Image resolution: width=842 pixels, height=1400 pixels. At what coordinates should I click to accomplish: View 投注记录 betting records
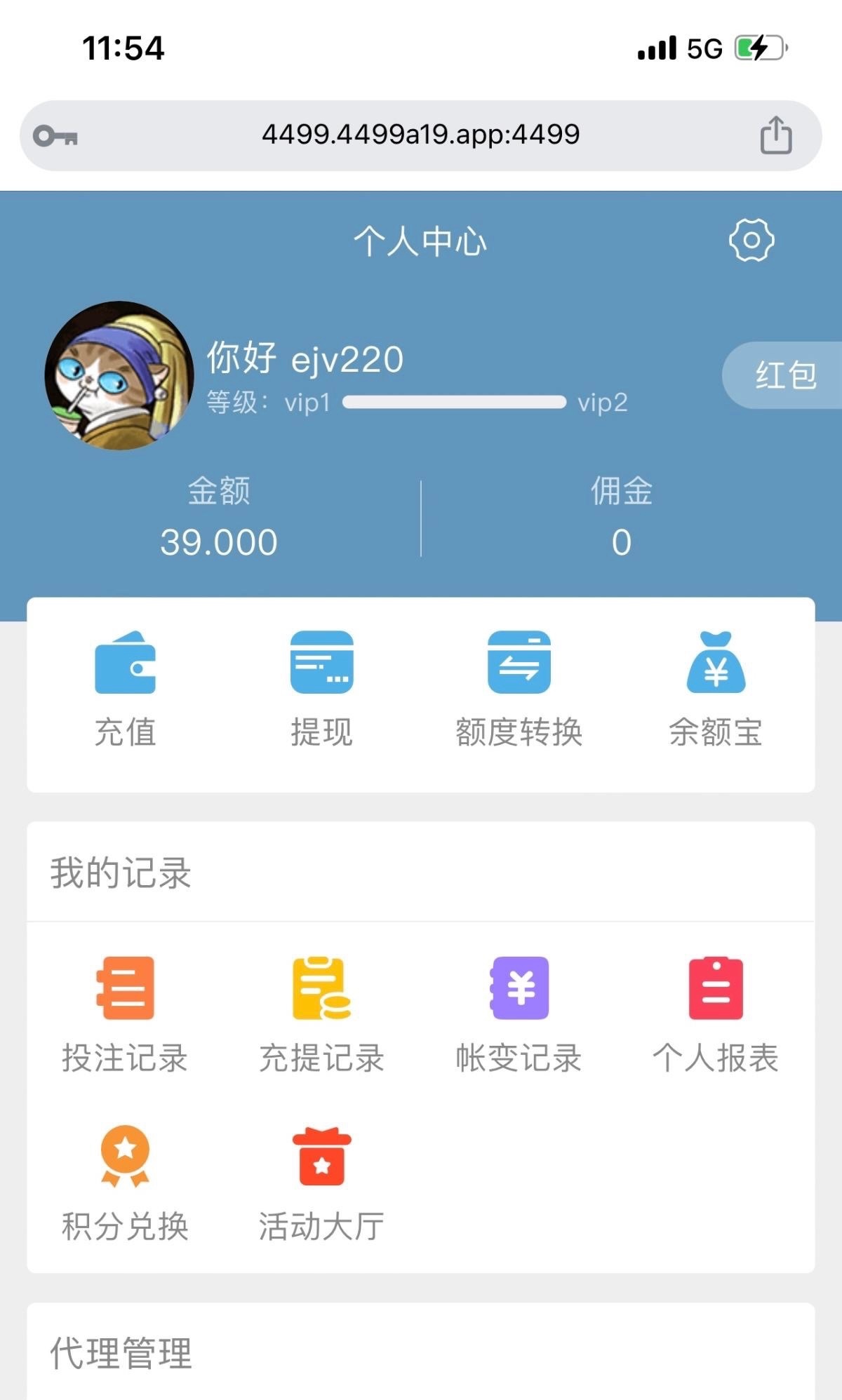(x=126, y=1014)
